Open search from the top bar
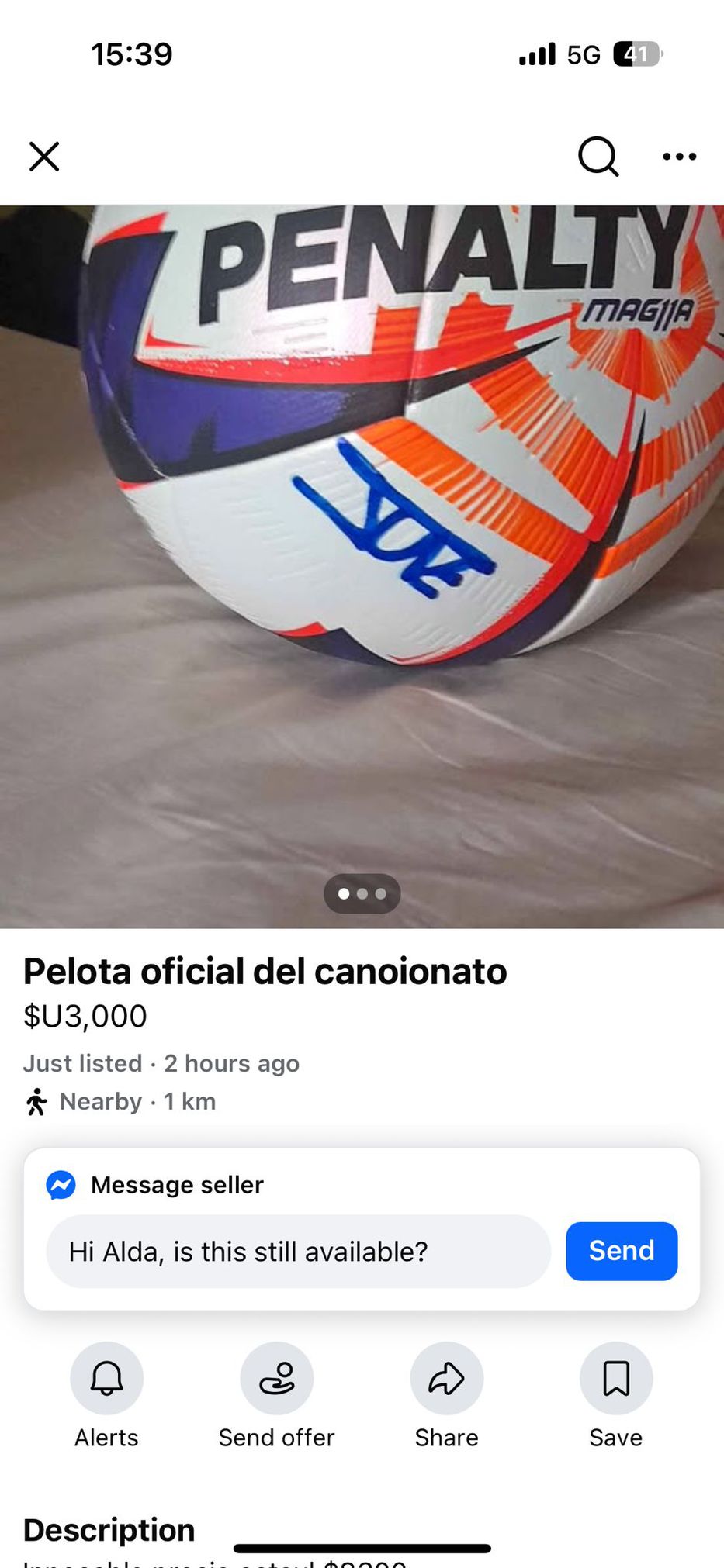The image size is (724, 1568). pyautogui.click(x=598, y=157)
